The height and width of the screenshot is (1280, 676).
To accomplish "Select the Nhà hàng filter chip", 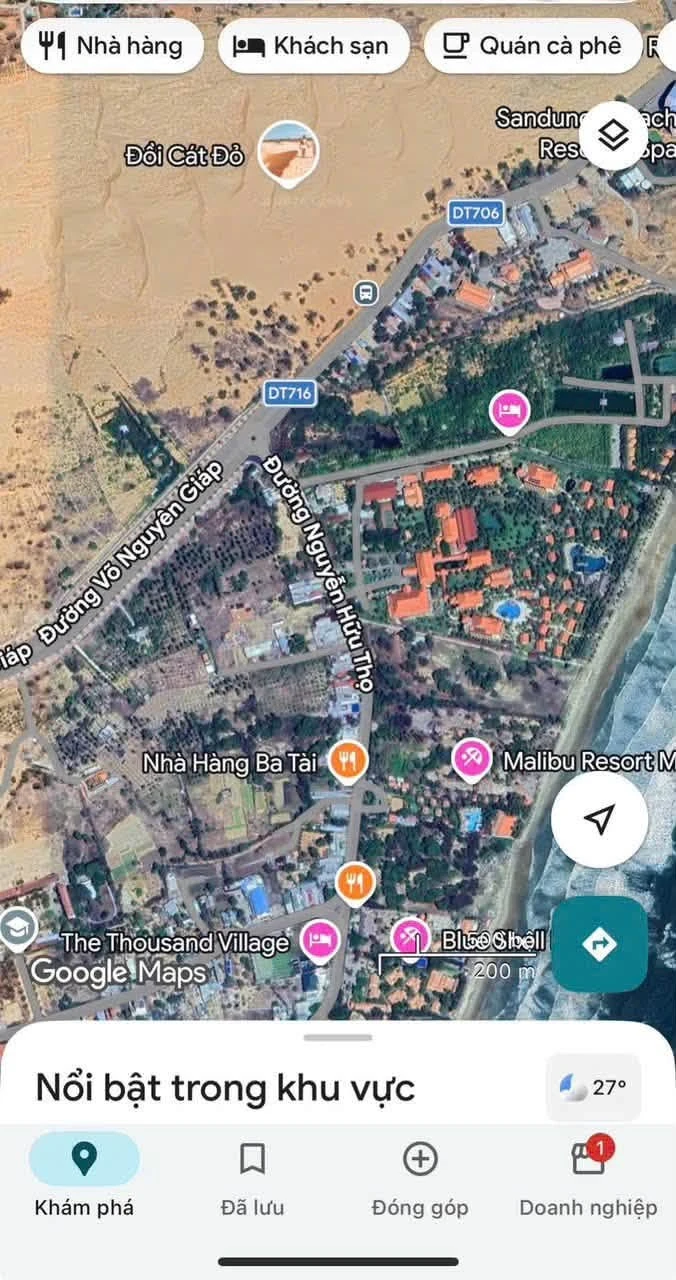I will tap(111, 46).
